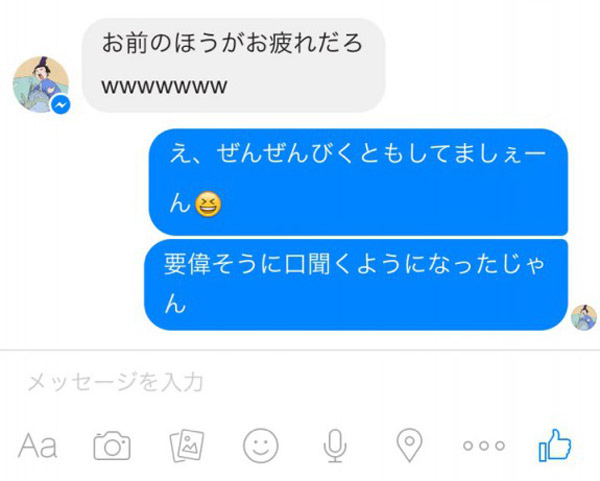This screenshot has height=481, width=600.
Task: Tap the message input field
Action: point(250,381)
